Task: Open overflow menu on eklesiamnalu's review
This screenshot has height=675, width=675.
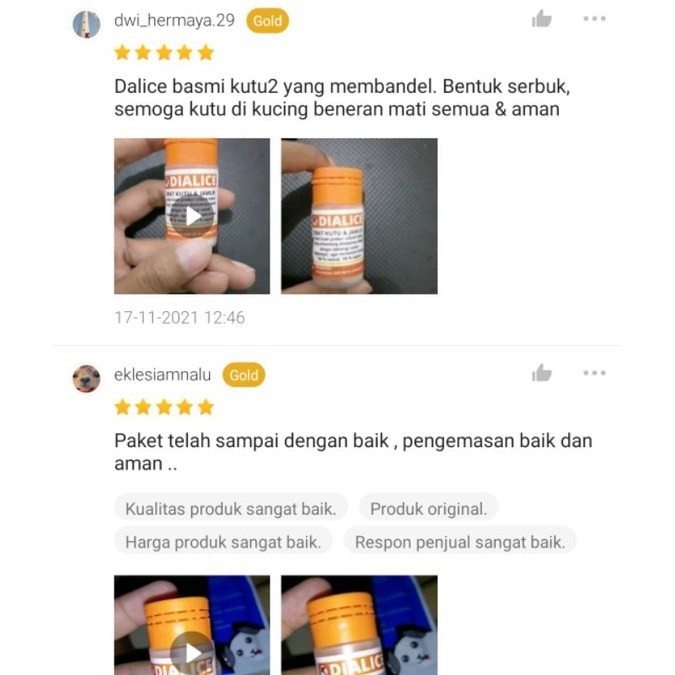Action: point(594,373)
